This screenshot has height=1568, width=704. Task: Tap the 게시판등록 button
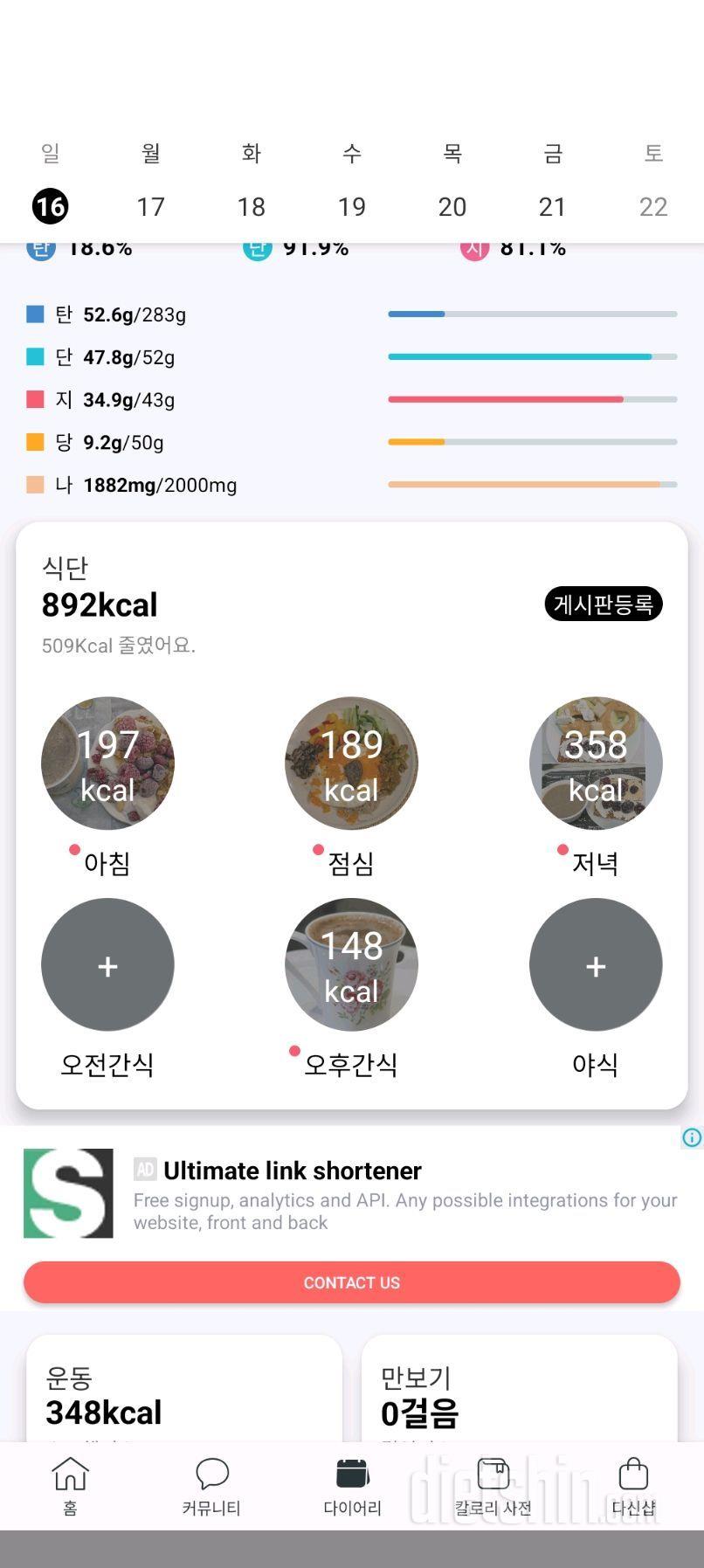pyautogui.click(x=603, y=604)
